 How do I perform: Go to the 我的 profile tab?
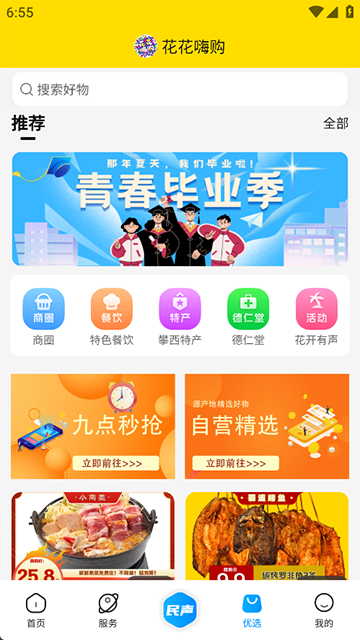tap(324, 611)
